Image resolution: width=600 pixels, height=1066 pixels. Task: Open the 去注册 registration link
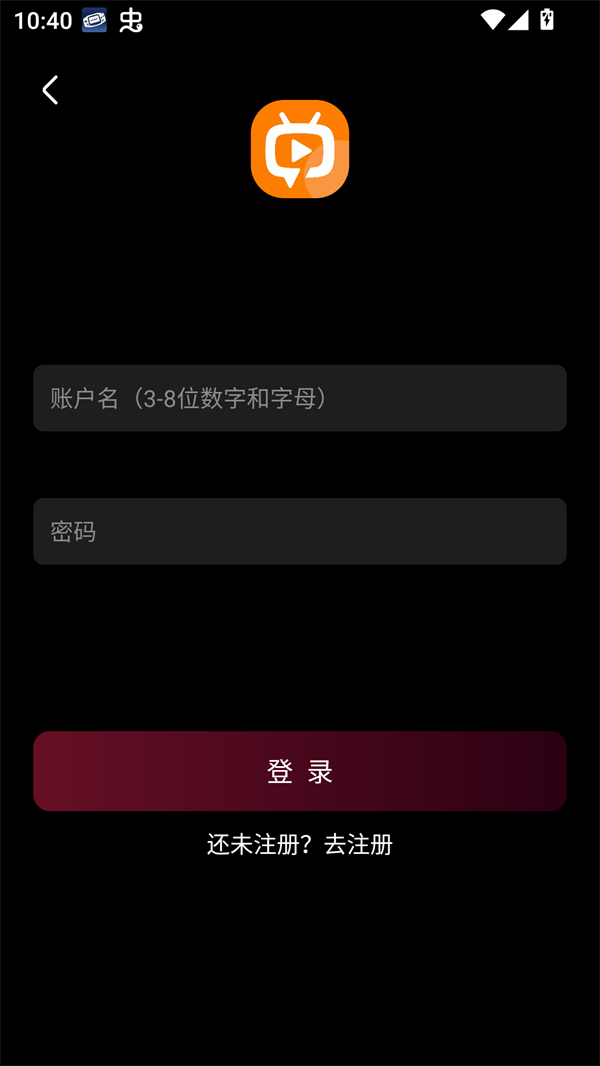click(358, 845)
